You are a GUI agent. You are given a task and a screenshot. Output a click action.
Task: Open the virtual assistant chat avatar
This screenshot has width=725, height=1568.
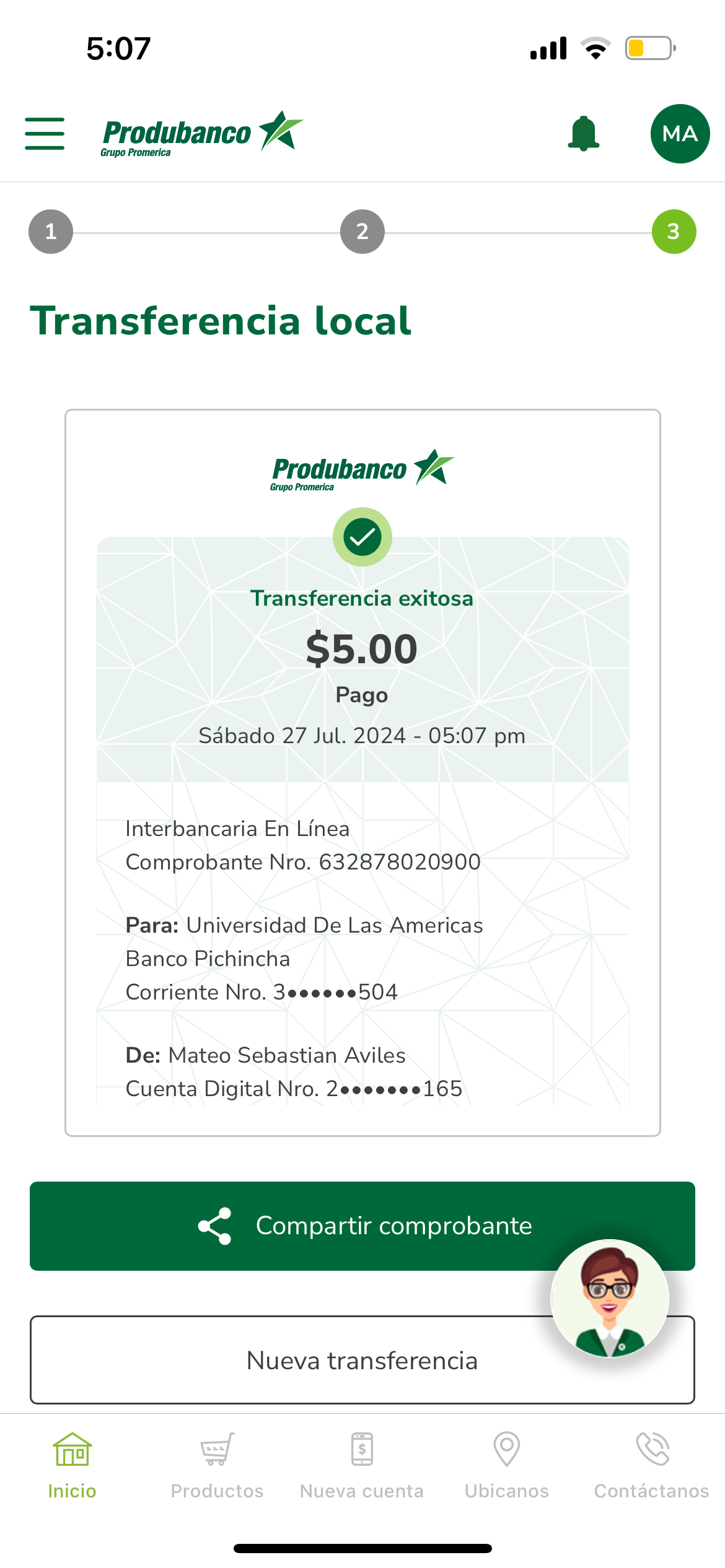click(x=610, y=1298)
